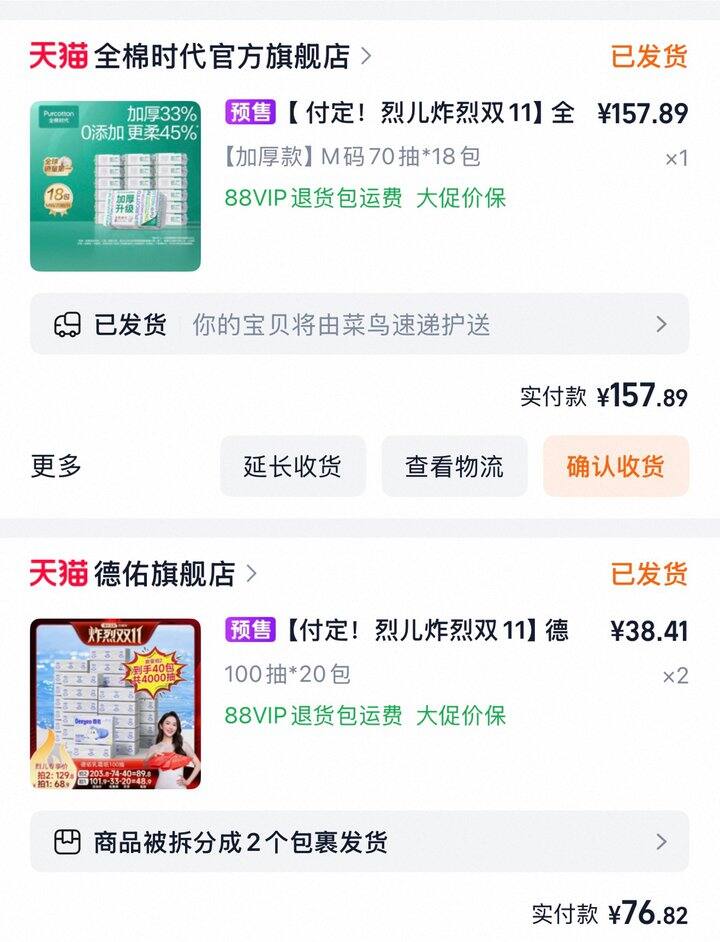
Task: Tap 更多 for more order options
Action: point(57,466)
